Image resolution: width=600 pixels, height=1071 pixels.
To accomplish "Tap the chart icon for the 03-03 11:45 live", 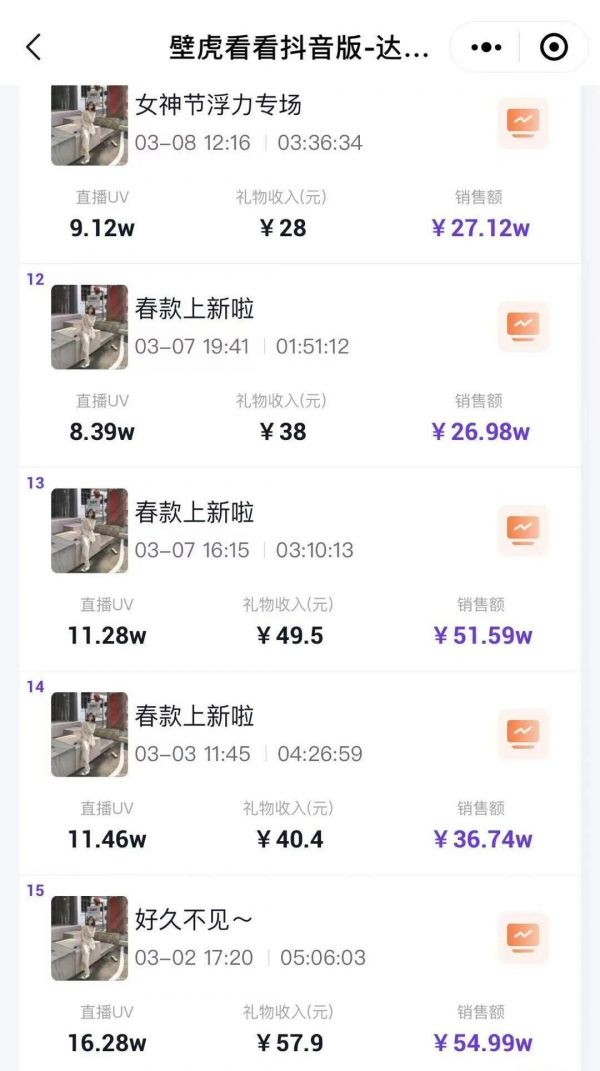I will [x=523, y=734].
